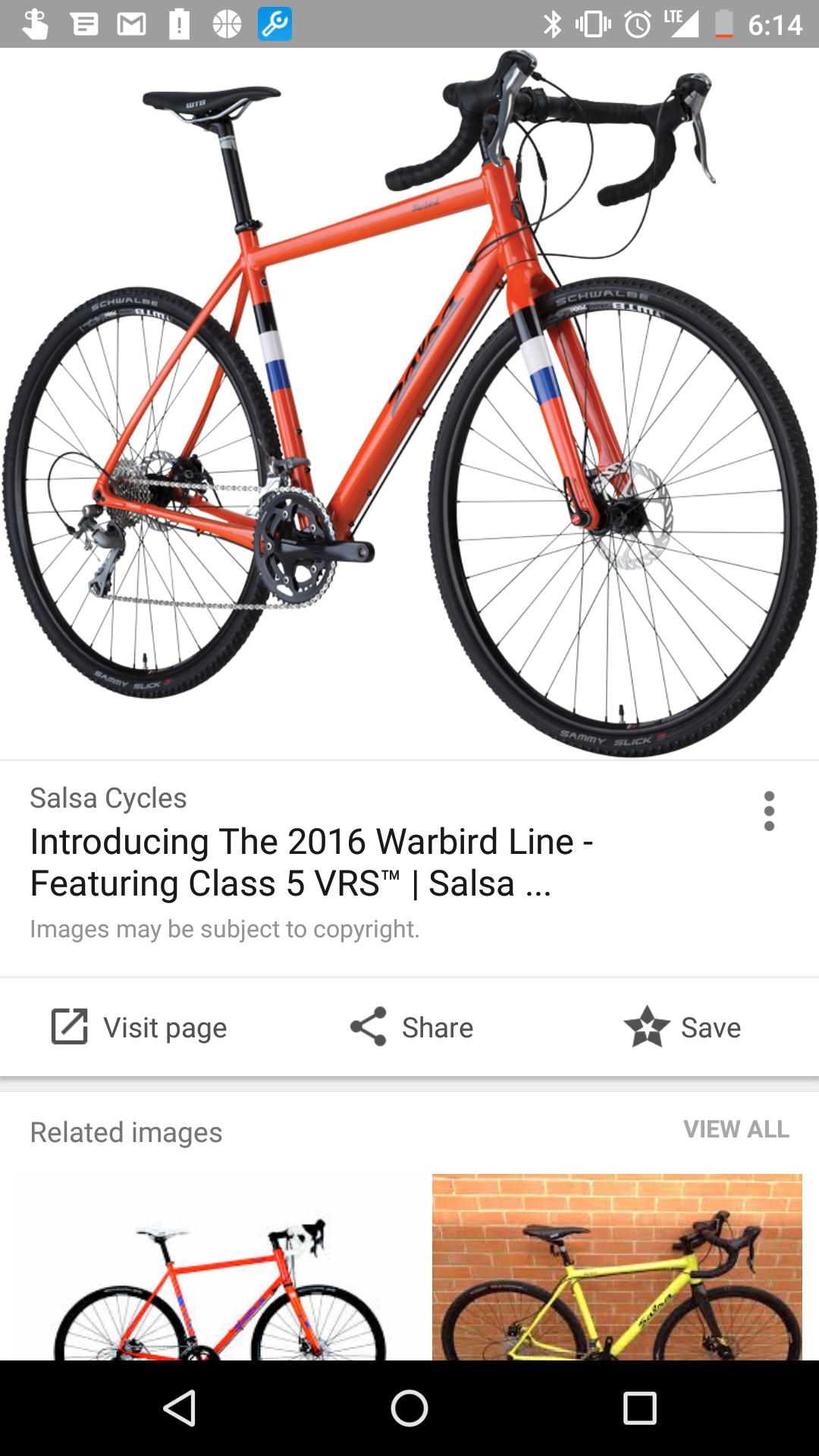Screen dimensions: 819x1456
Task: Share this Warbird bike image
Action: coord(411,1028)
